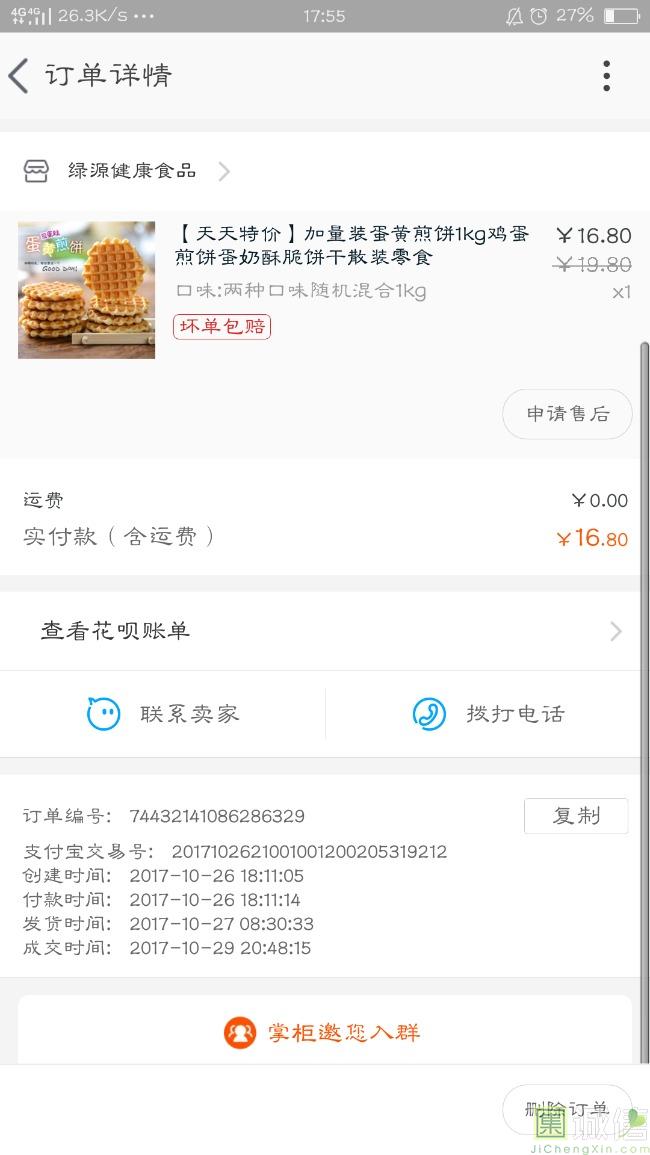Viewport: 650px width, 1155px height.
Task: Open the 绿源健康食品 store page
Action: coord(132,171)
